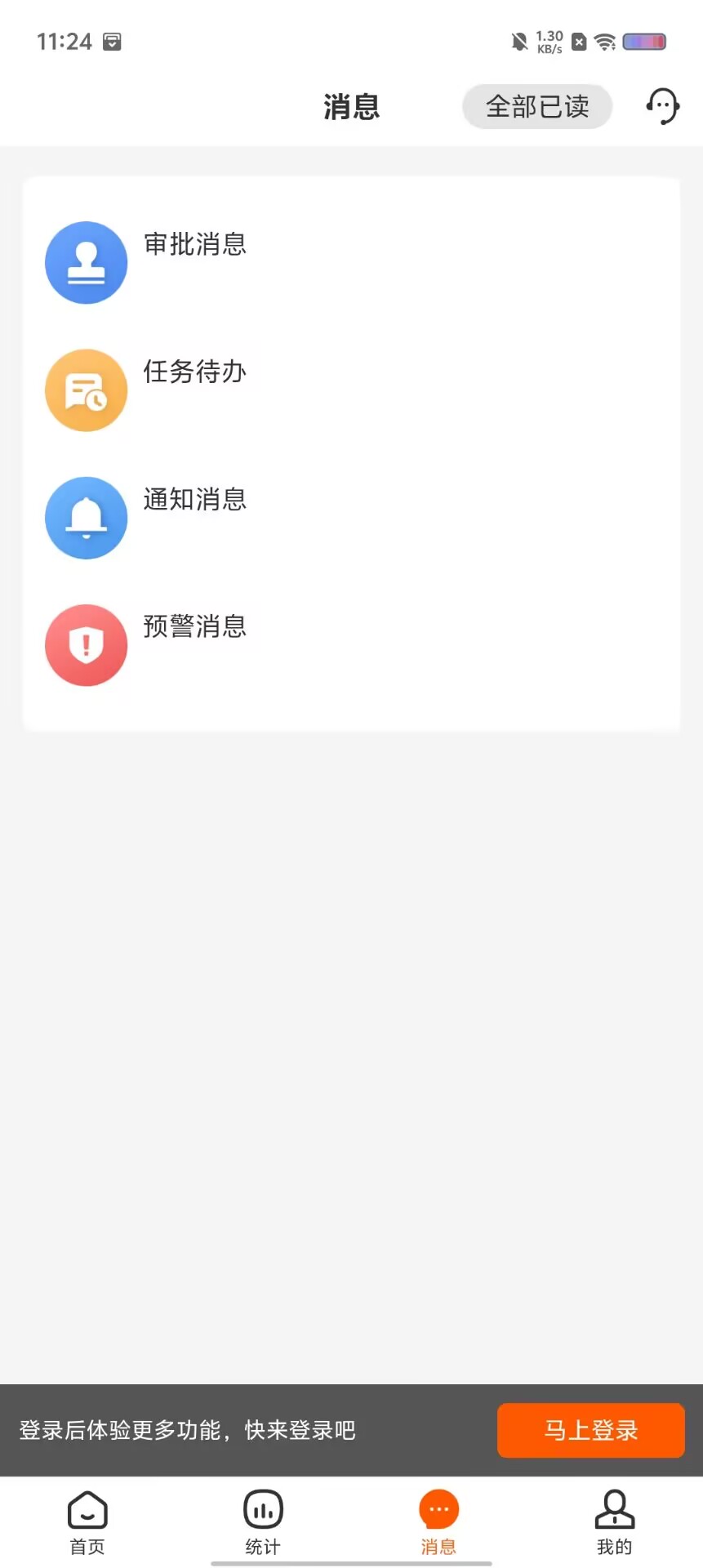The image size is (703, 1568).
Task: Open 审批消息 approval messages
Action: tap(351, 262)
